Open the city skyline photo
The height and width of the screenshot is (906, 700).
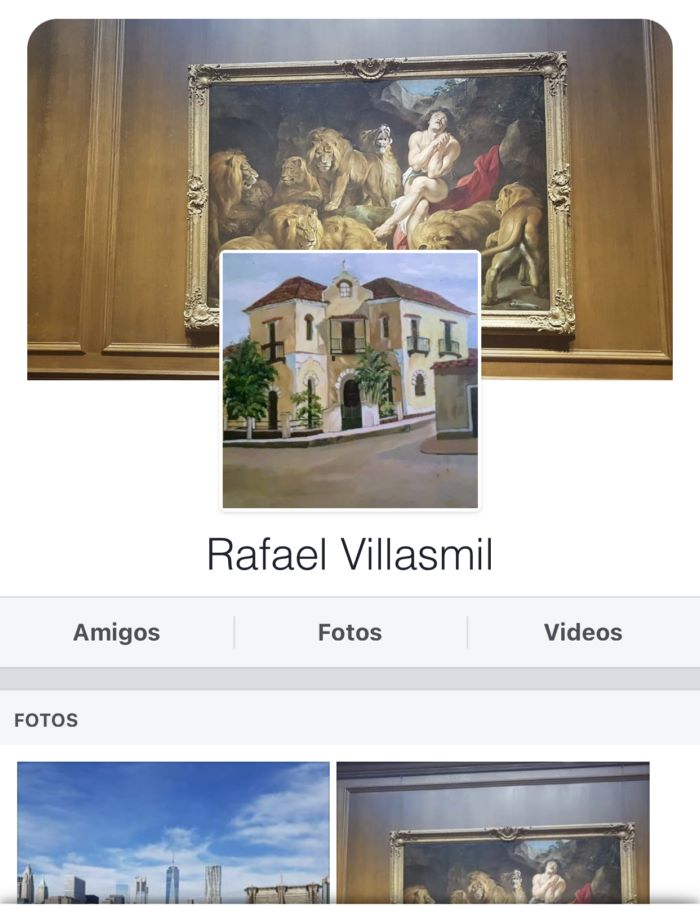click(173, 832)
